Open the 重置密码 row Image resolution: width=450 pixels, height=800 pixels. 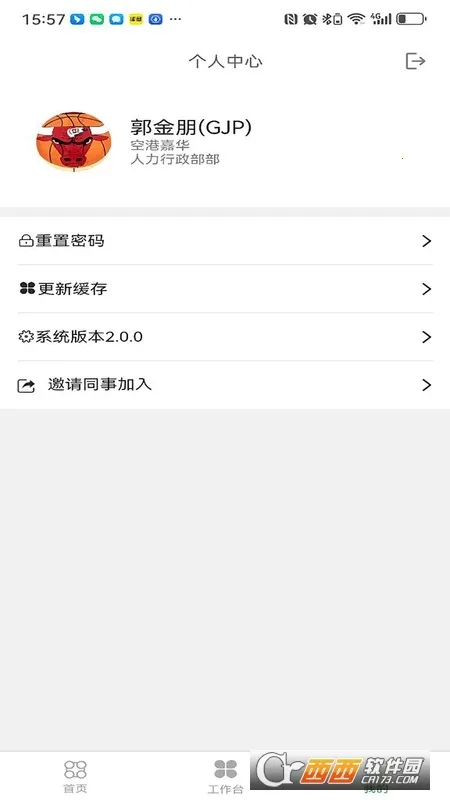[x=225, y=241]
